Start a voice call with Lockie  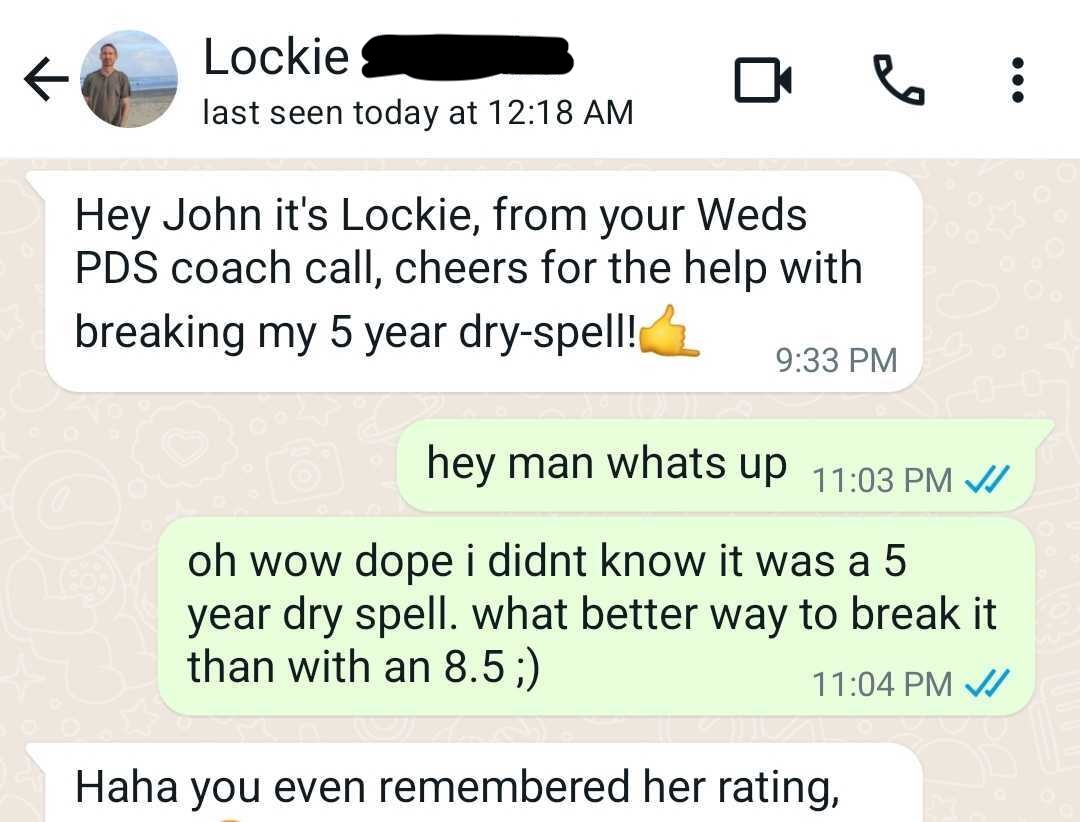(899, 80)
